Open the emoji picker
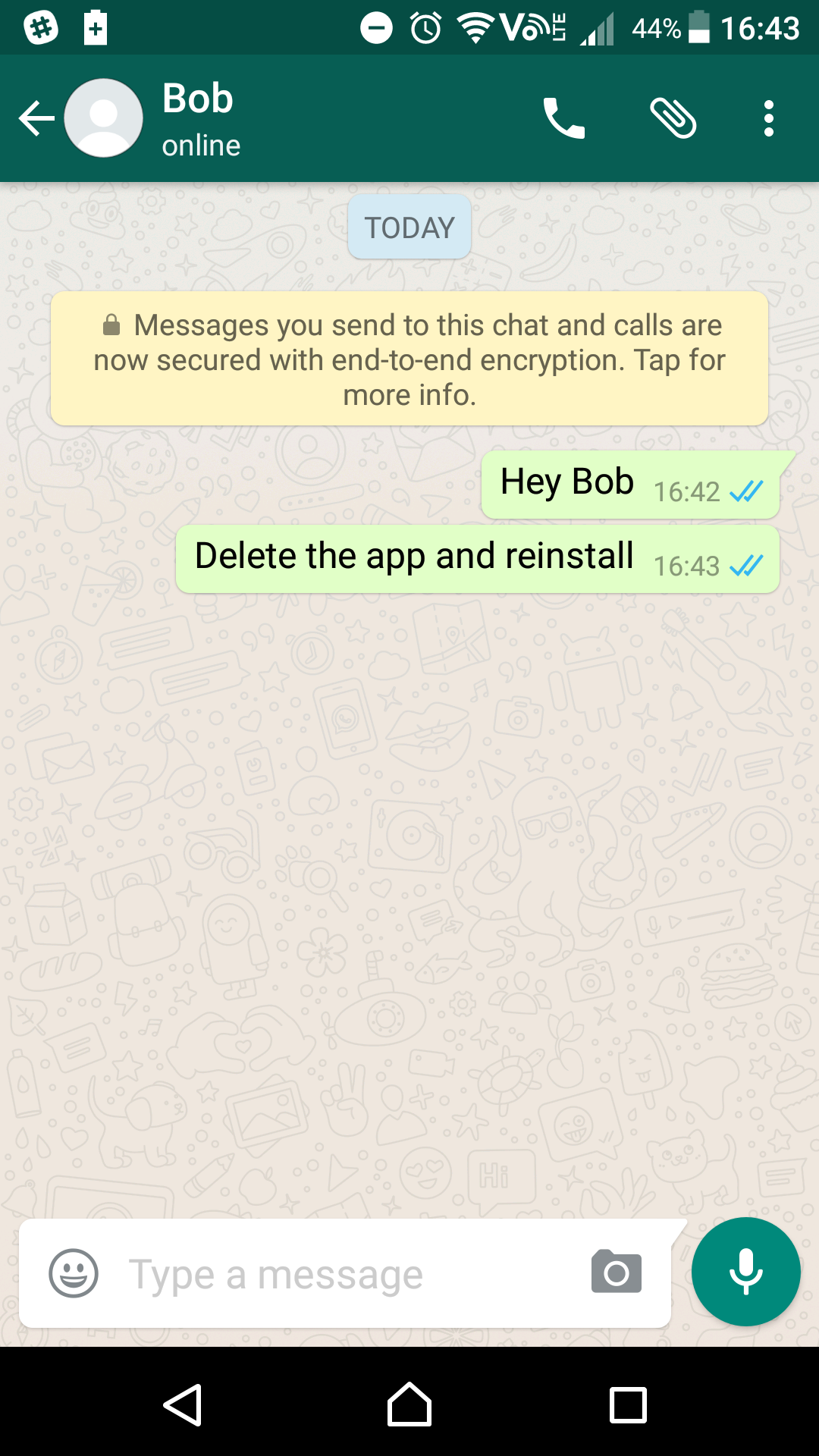Screen dimensions: 819x1456 [74, 1273]
